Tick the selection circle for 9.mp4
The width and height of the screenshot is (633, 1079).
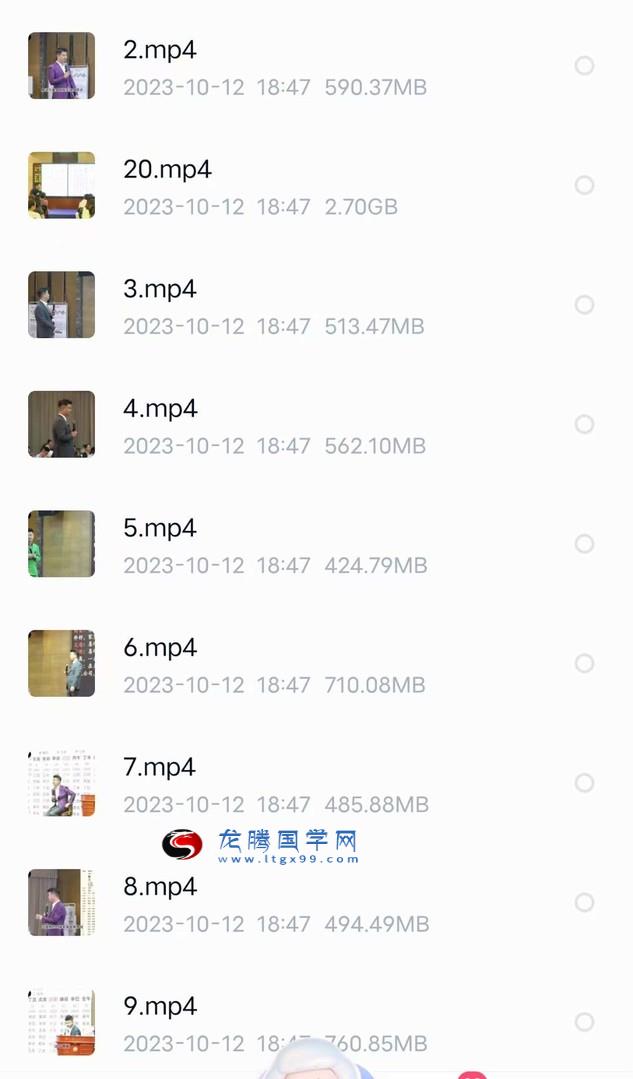[x=585, y=1022]
